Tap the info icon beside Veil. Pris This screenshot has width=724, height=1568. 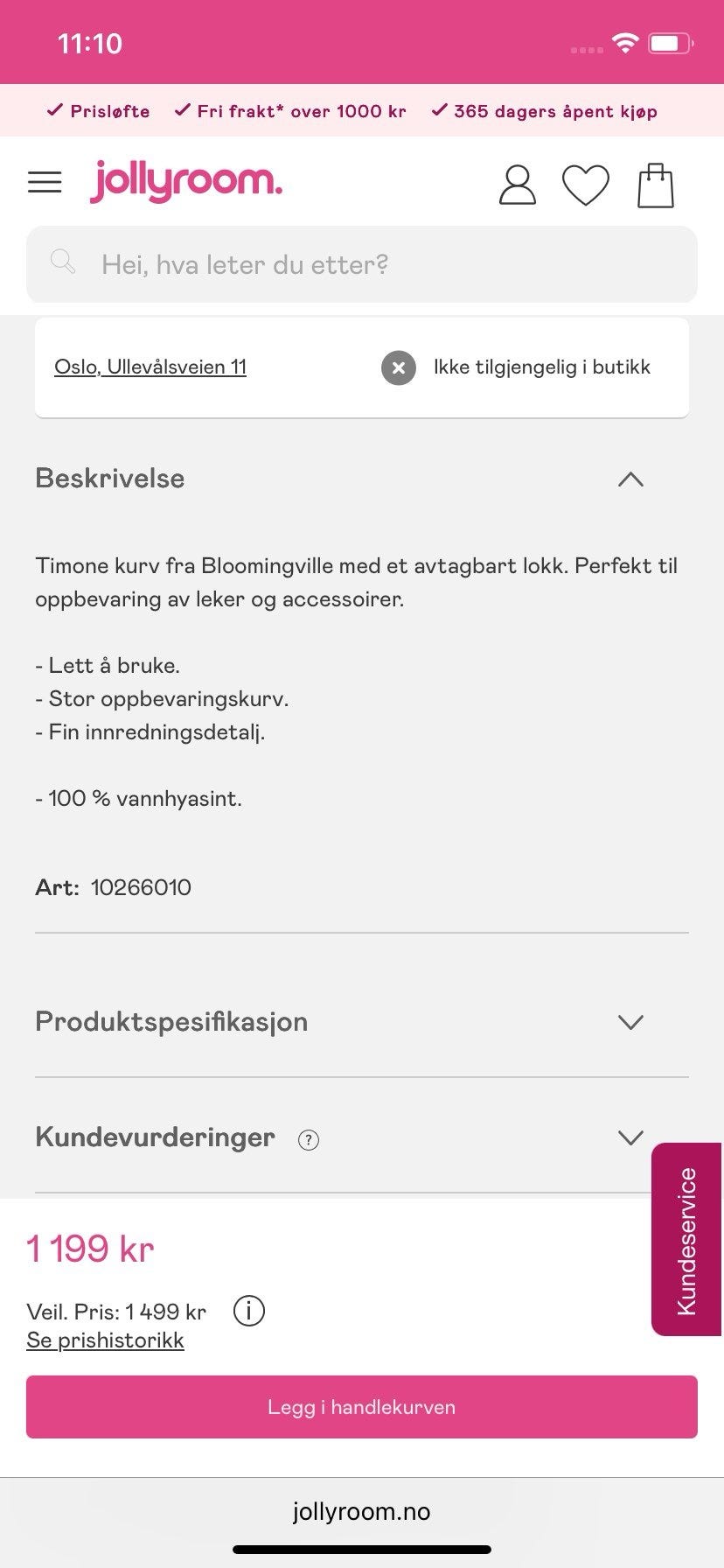click(x=248, y=1310)
